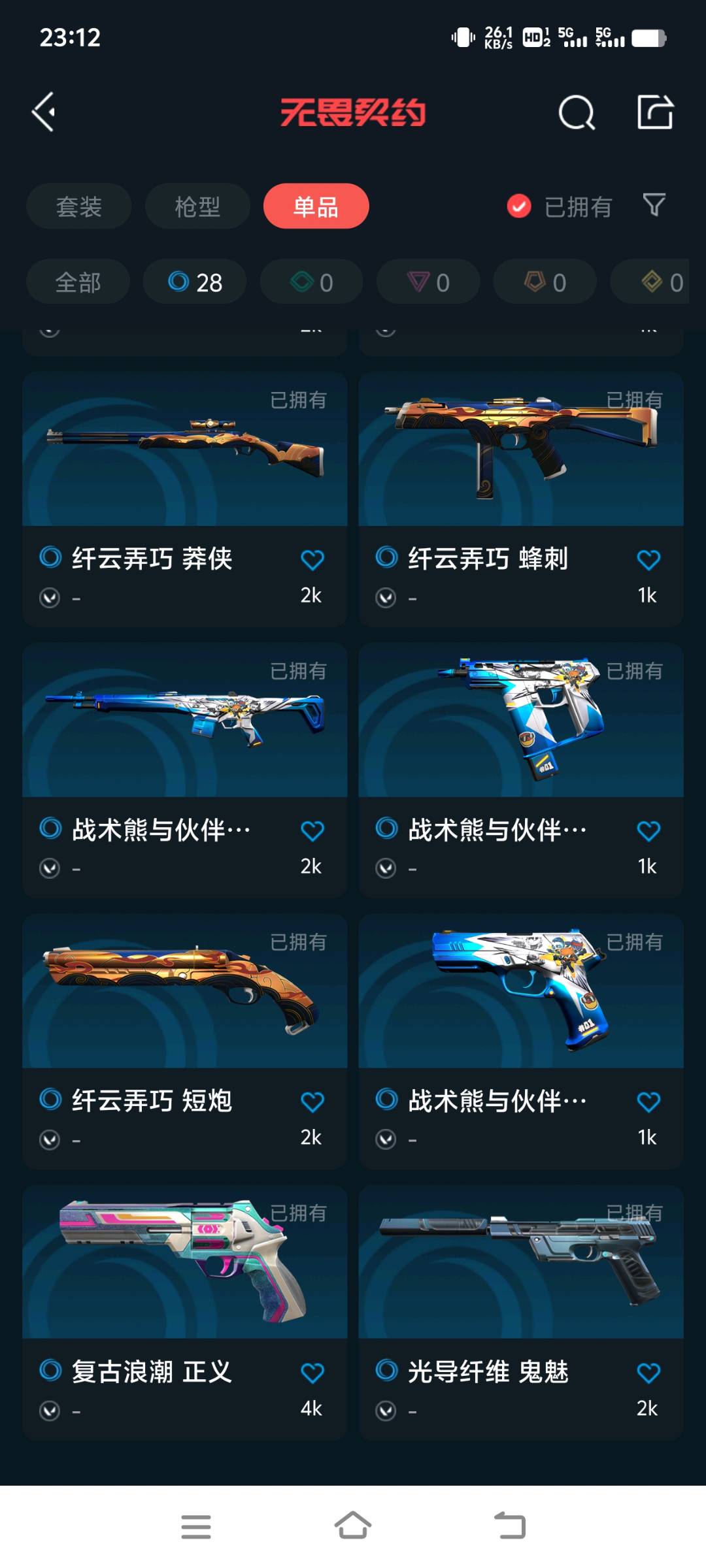
Task: Share this page via the share icon
Action: click(655, 112)
